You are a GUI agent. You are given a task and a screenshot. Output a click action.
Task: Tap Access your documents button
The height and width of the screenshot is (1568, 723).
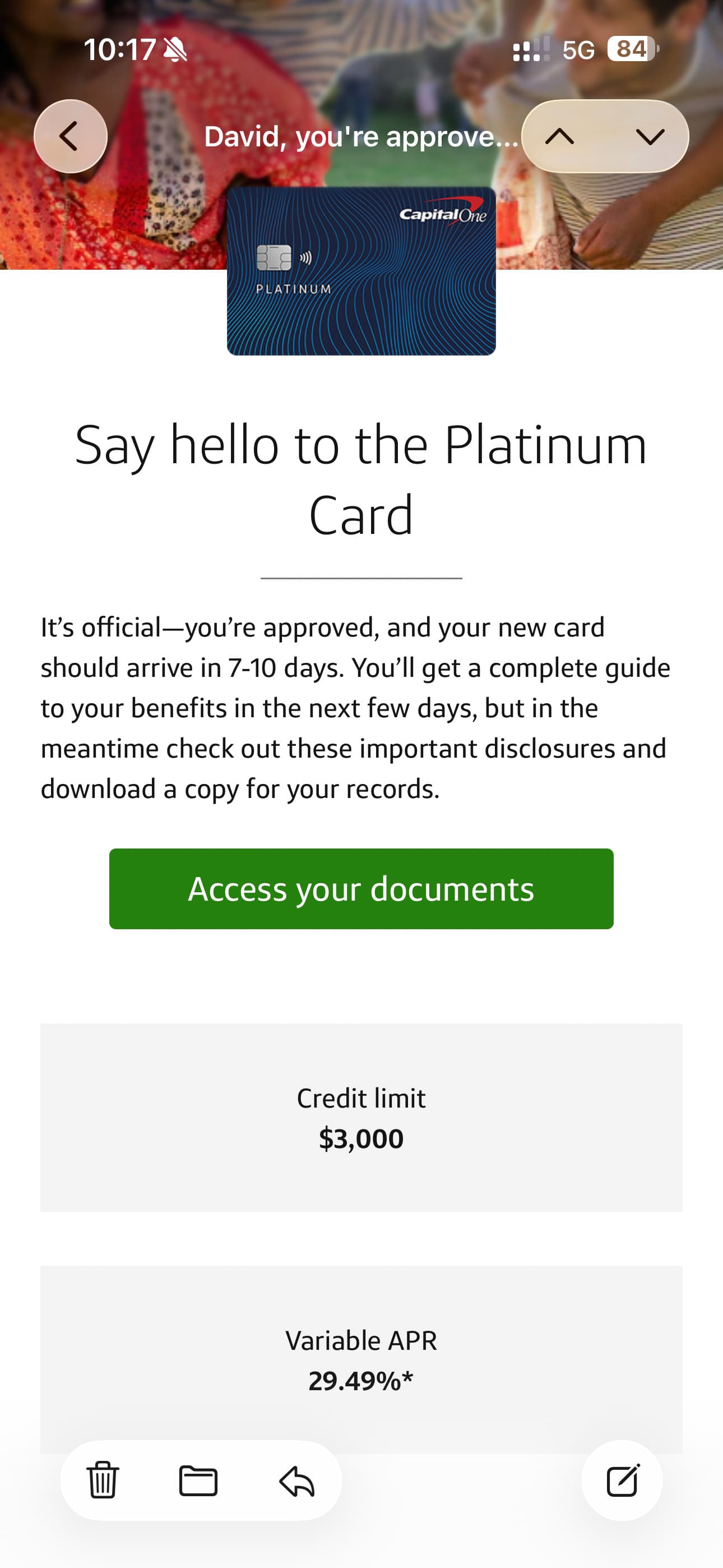[x=361, y=889]
